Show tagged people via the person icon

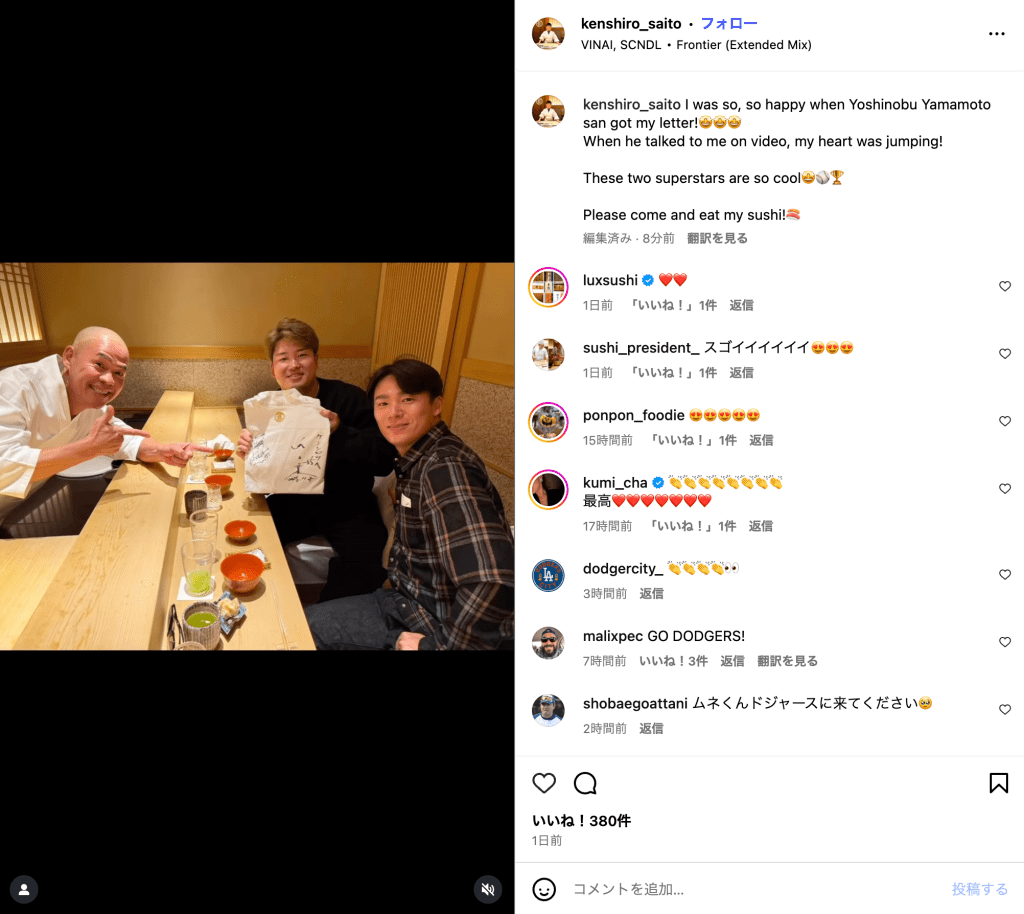click(24, 889)
